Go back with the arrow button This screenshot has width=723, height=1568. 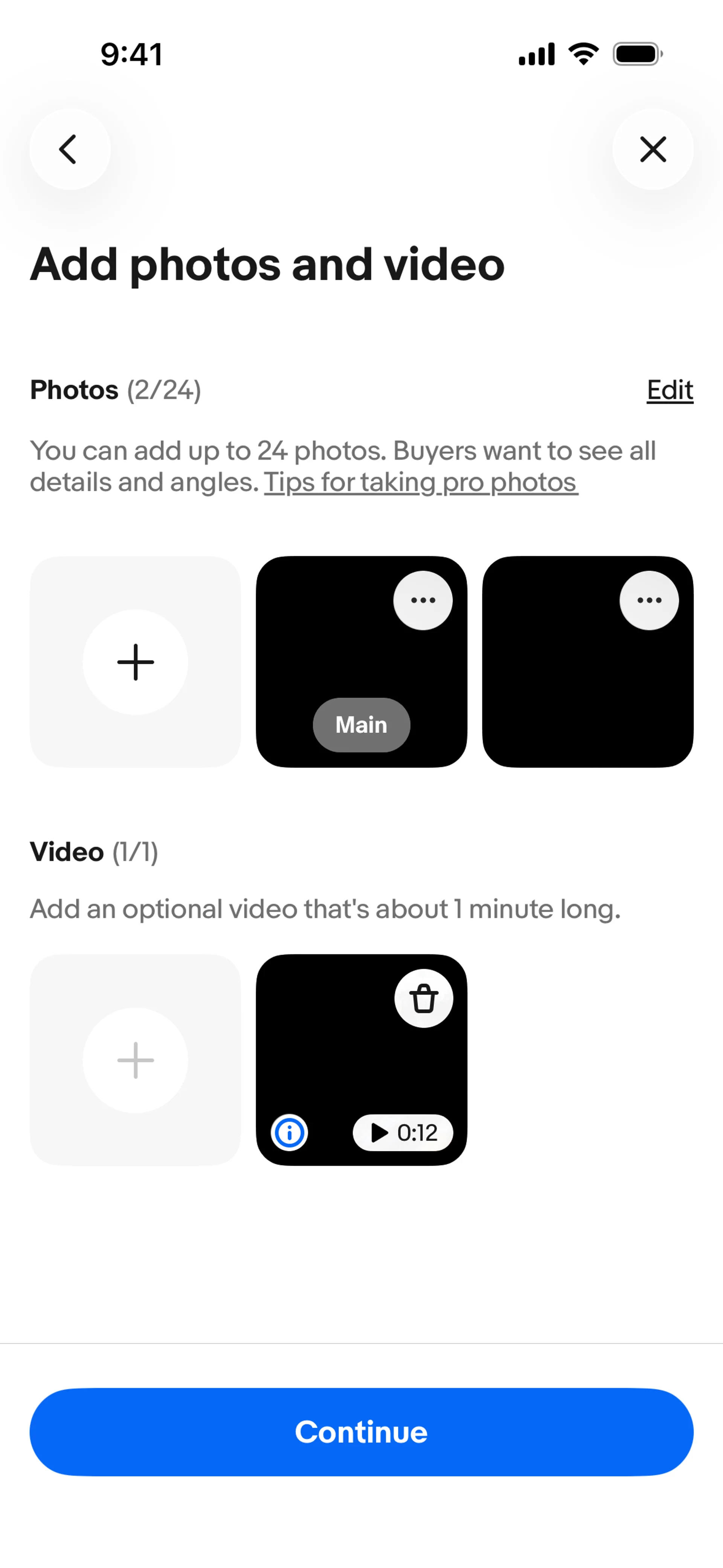tap(69, 149)
